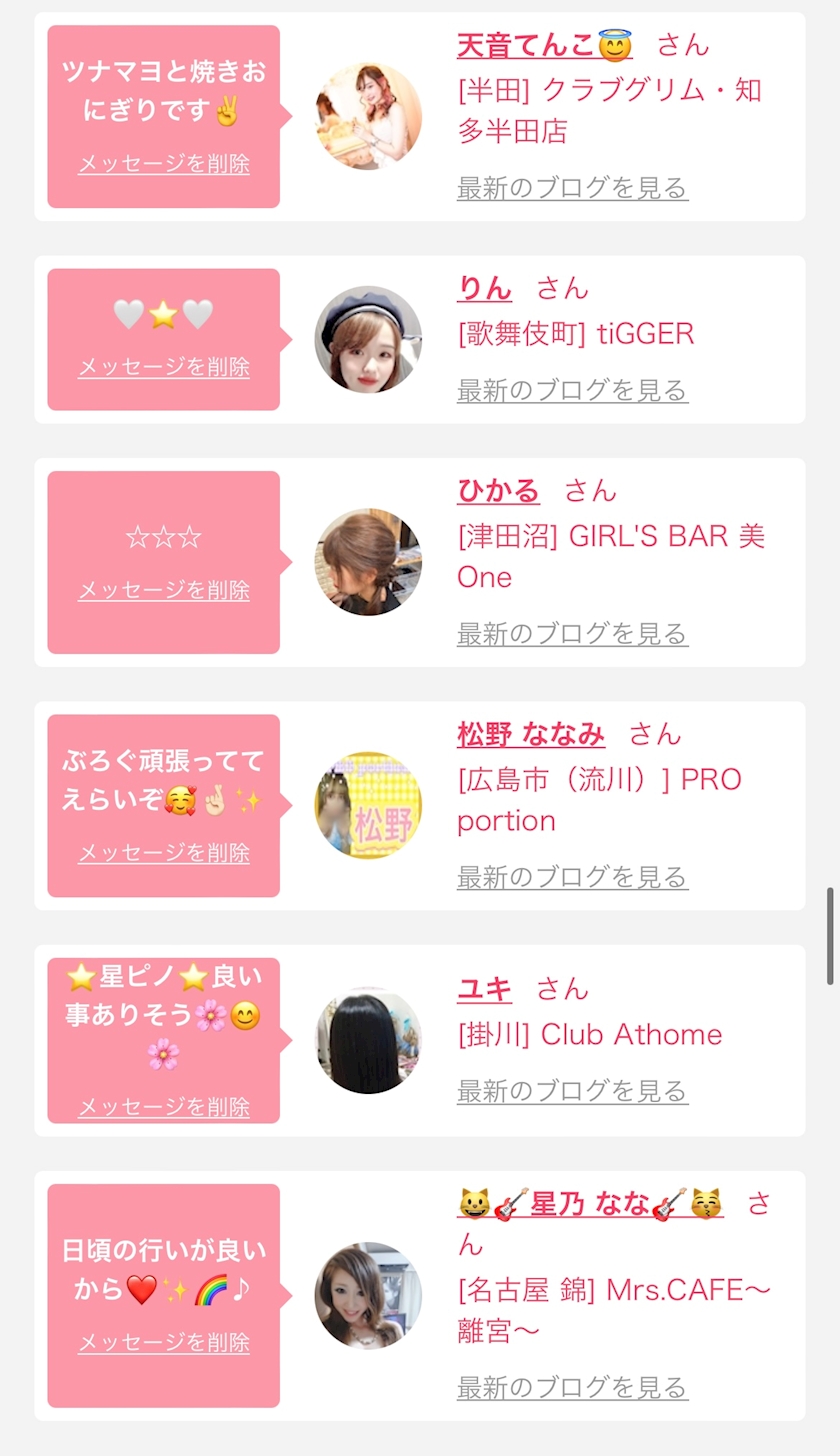
Task: View 天音てんこ's latest blog
Action: pos(572,187)
